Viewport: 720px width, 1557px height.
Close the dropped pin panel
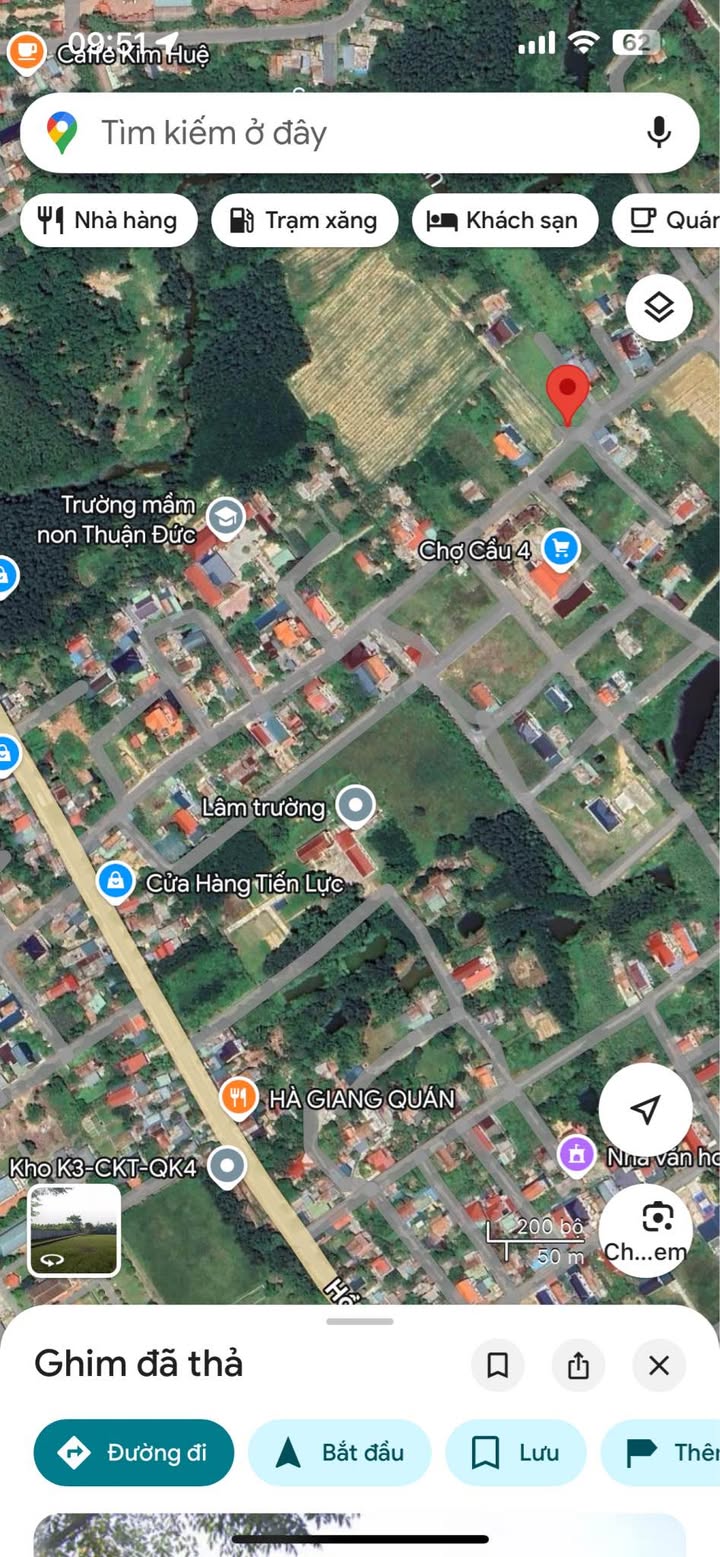659,1365
